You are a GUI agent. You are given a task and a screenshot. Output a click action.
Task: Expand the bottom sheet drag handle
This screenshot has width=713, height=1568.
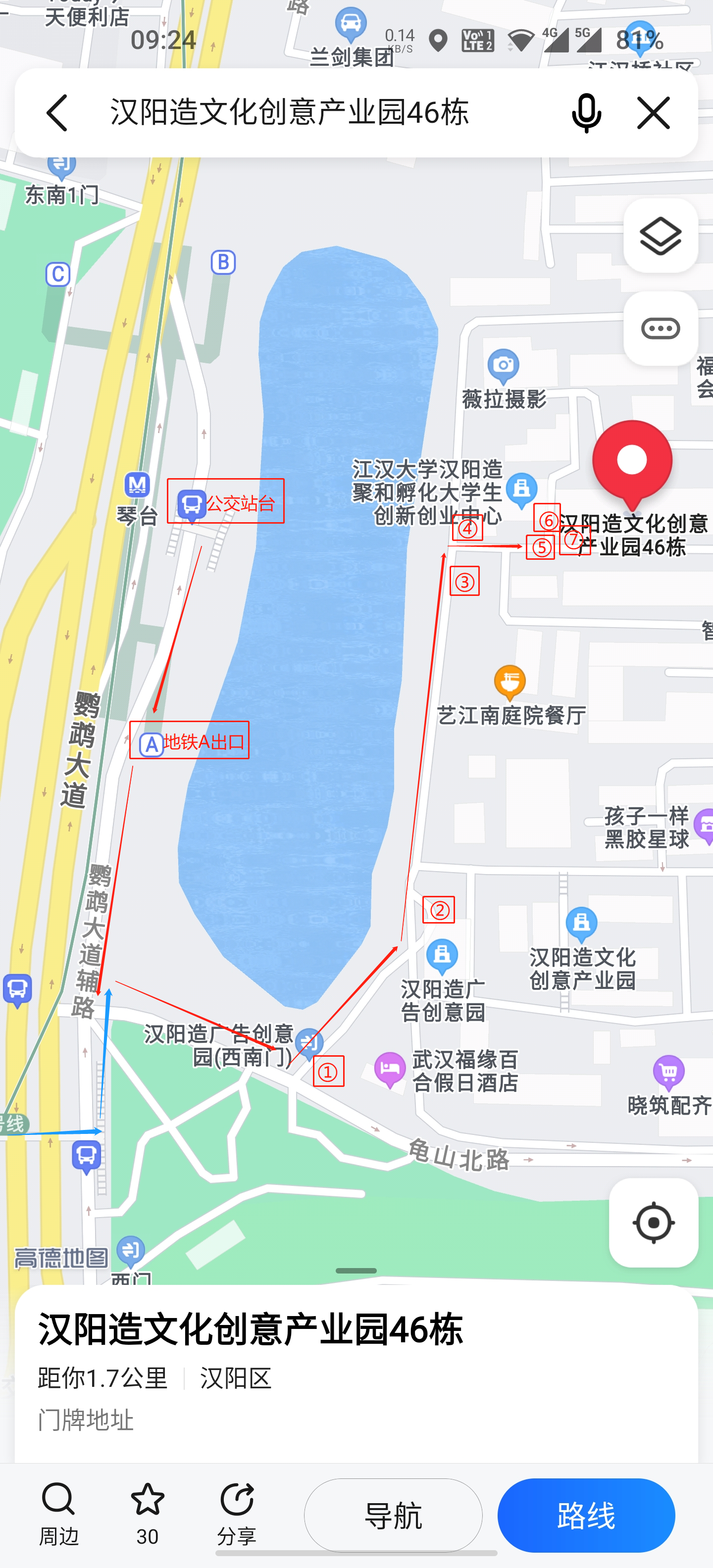coord(356,1271)
